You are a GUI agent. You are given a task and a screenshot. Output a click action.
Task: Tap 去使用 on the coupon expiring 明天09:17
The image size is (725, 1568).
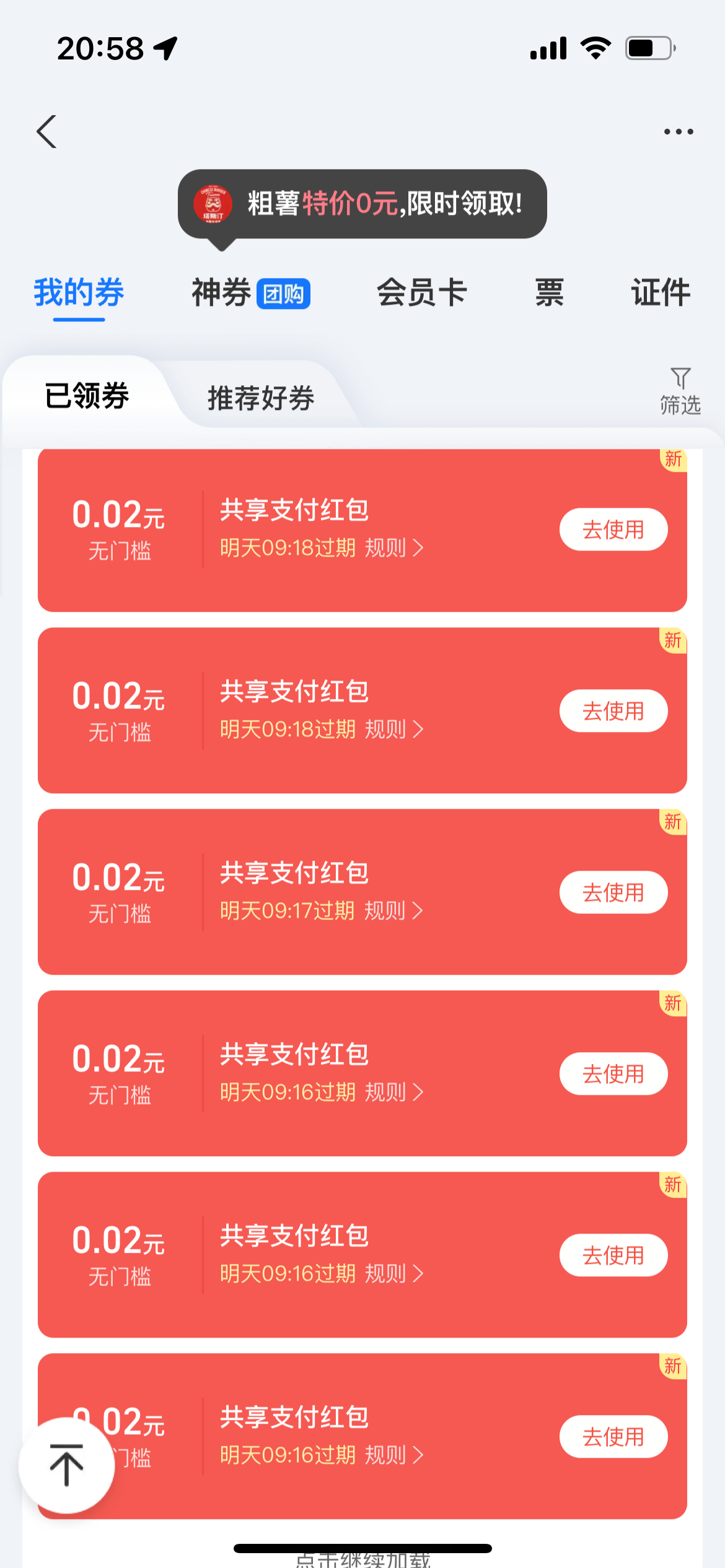[x=613, y=892]
